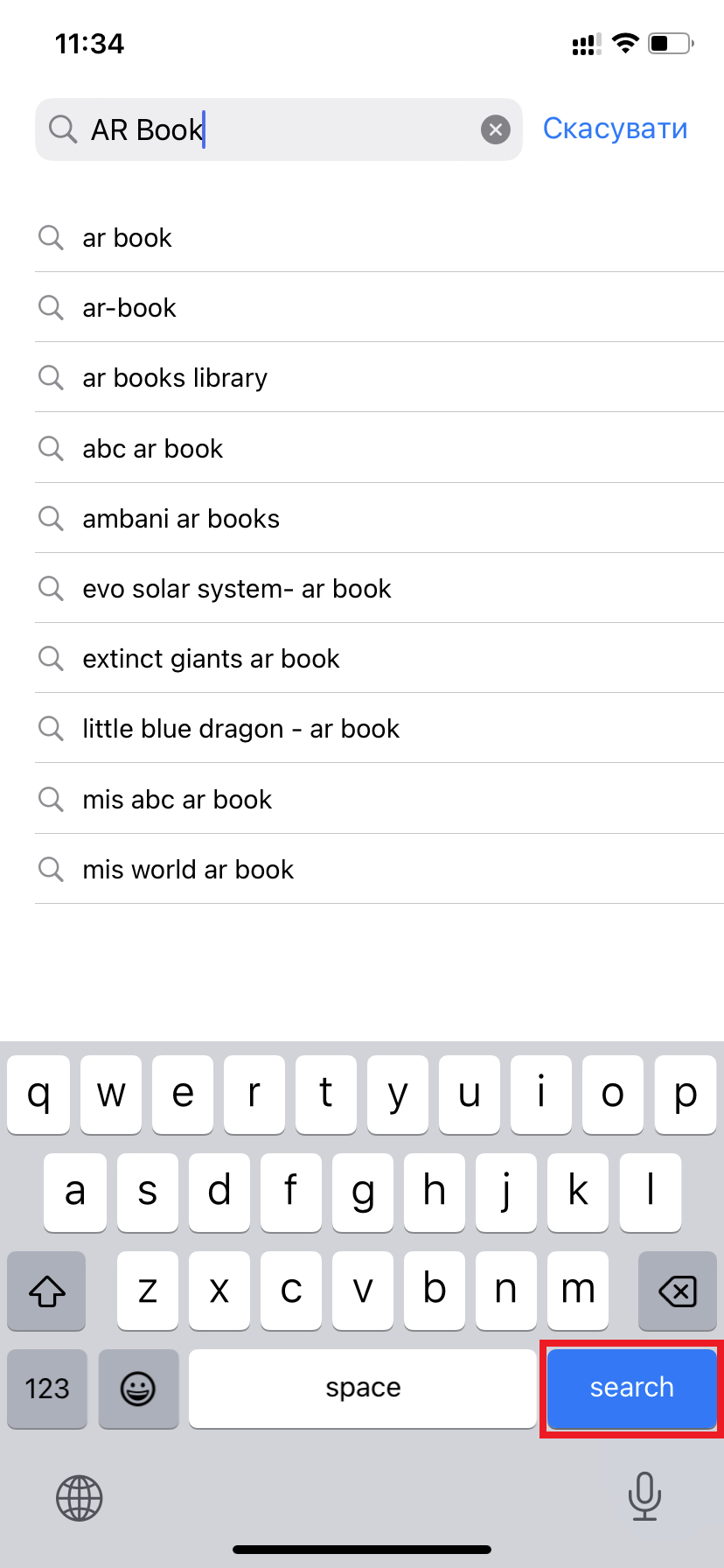The width and height of the screenshot is (724, 1568).
Task: Tap Скасувати to cancel the search
Action: click(x=615, y=129)
